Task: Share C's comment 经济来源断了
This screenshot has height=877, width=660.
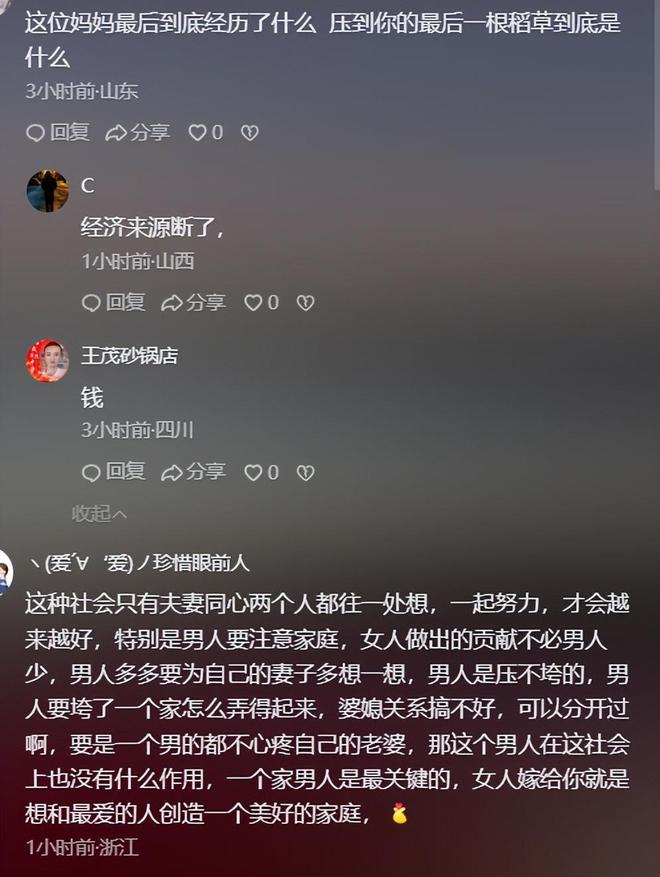Action: click(x=194, y=302)
